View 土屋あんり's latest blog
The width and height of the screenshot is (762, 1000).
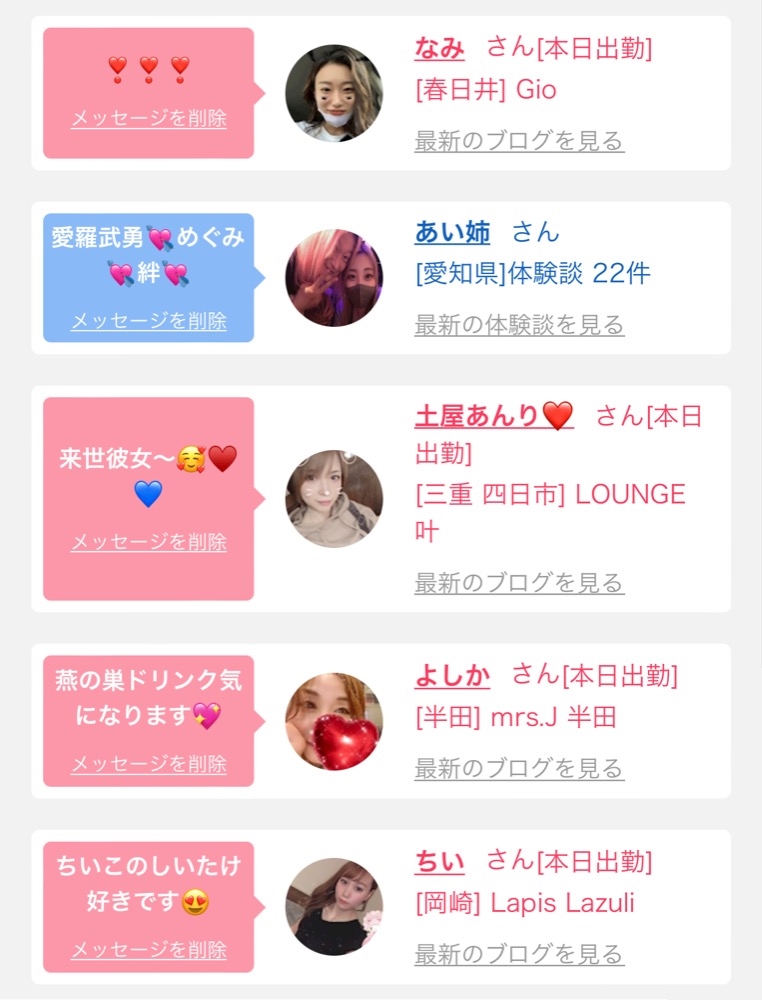[x=519, y=583]
